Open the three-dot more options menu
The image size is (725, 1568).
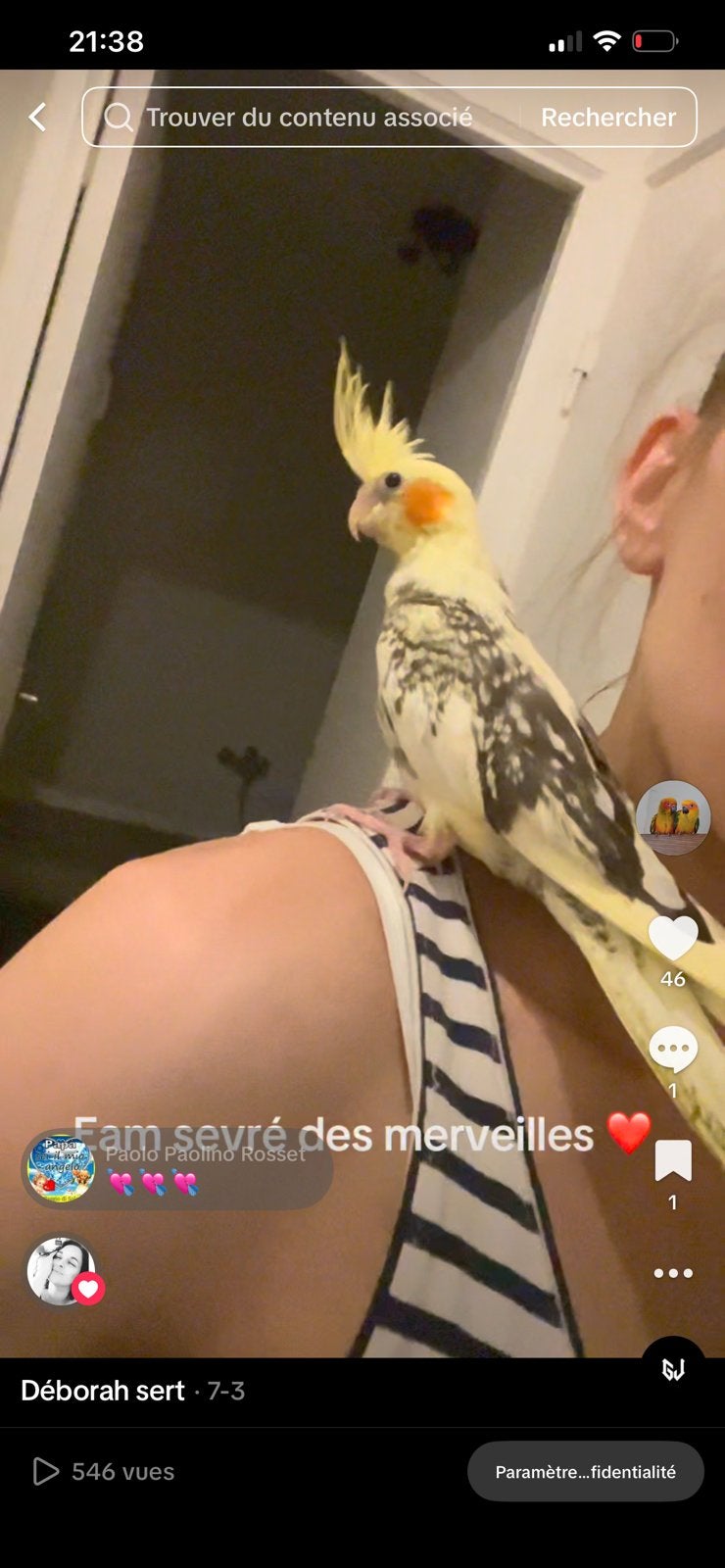(673, 1273)
